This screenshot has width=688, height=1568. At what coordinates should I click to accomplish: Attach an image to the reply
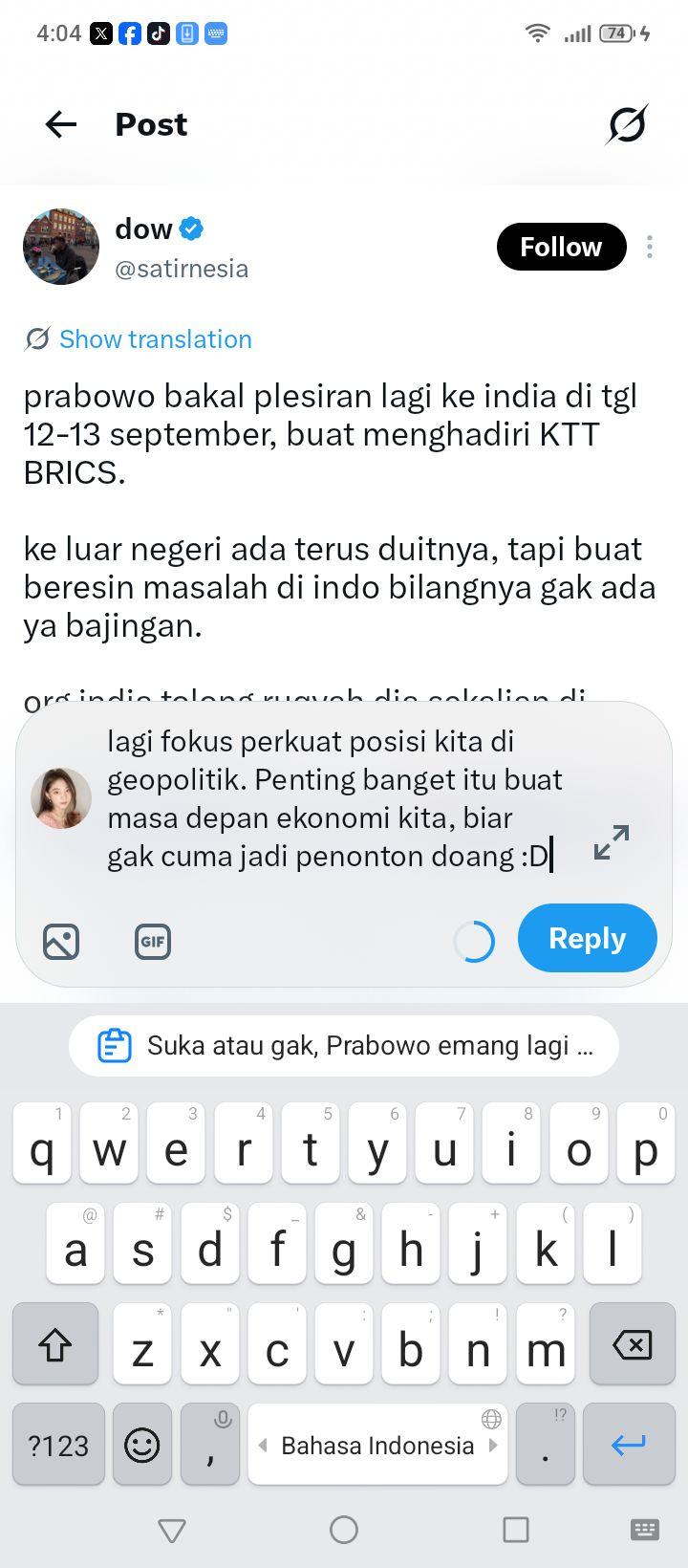coord(61,942)
